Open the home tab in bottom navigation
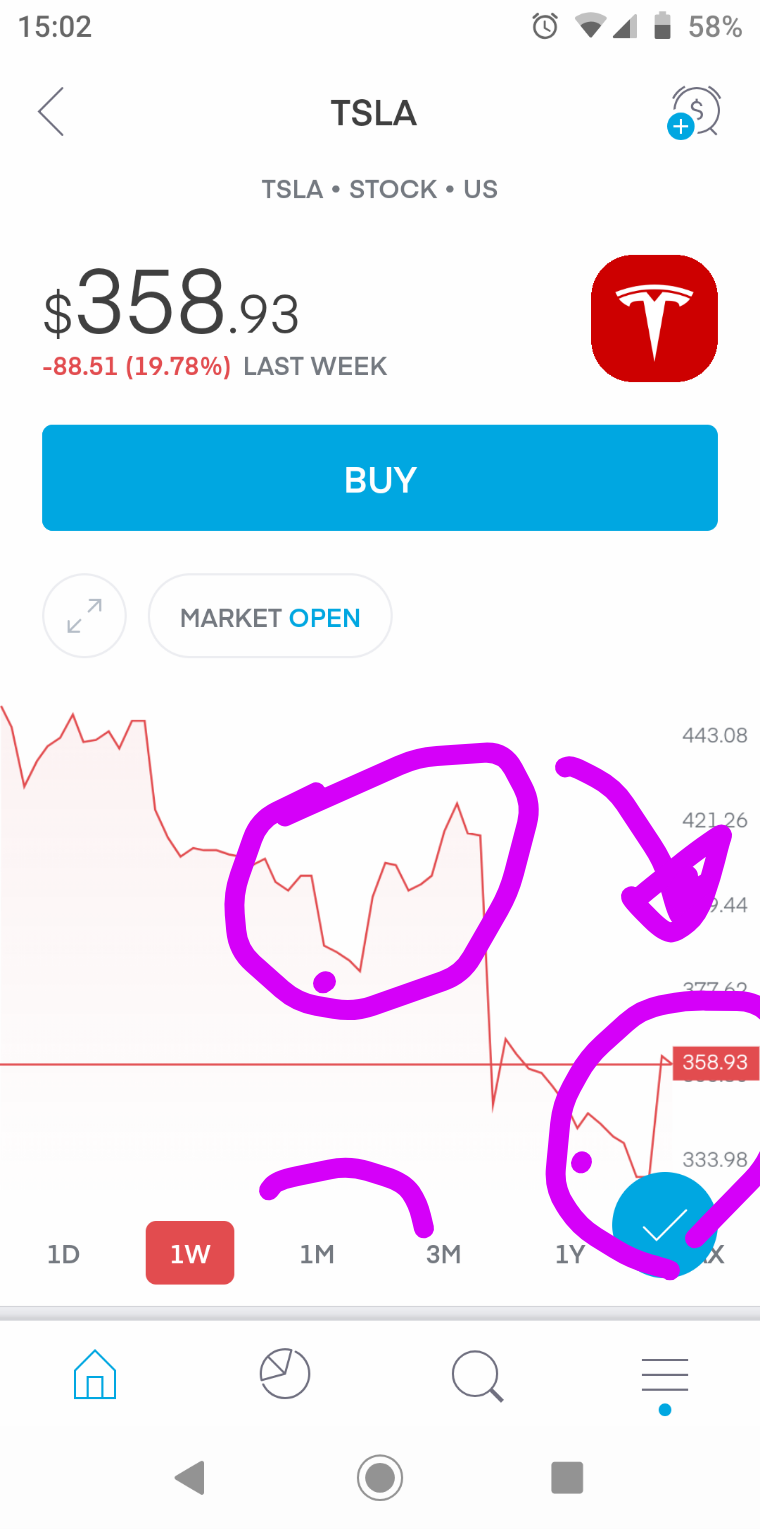The height and width of the screenshot is (1529, 760). click(95, 1374)
